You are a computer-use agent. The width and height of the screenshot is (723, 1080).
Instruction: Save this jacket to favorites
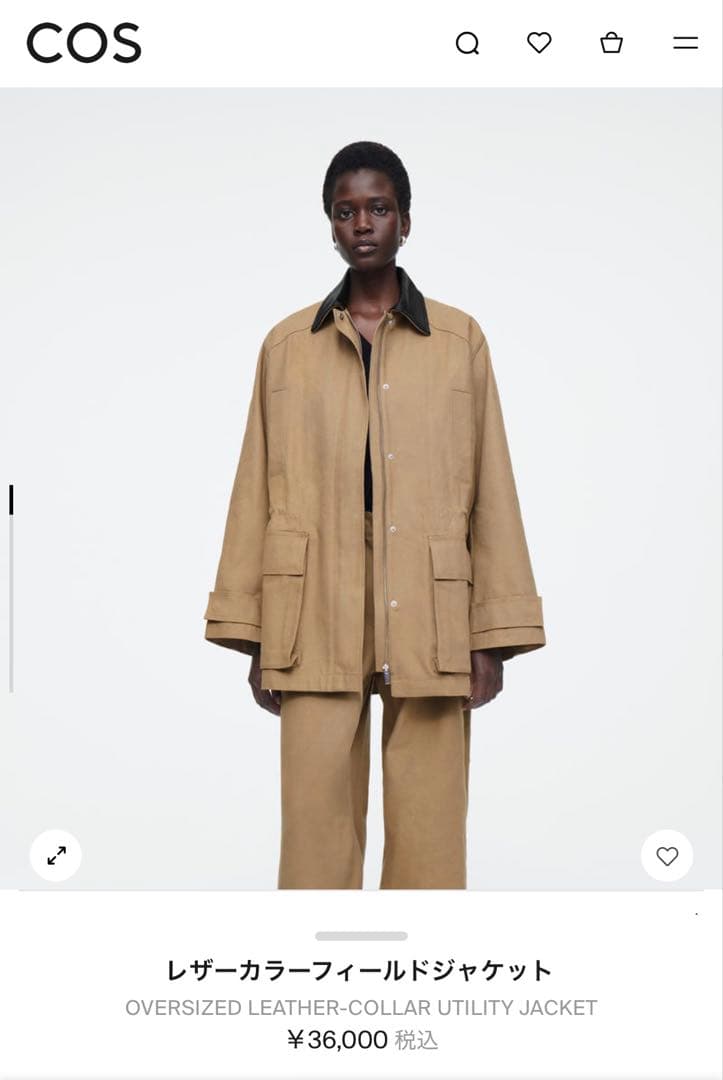point(667,856)
